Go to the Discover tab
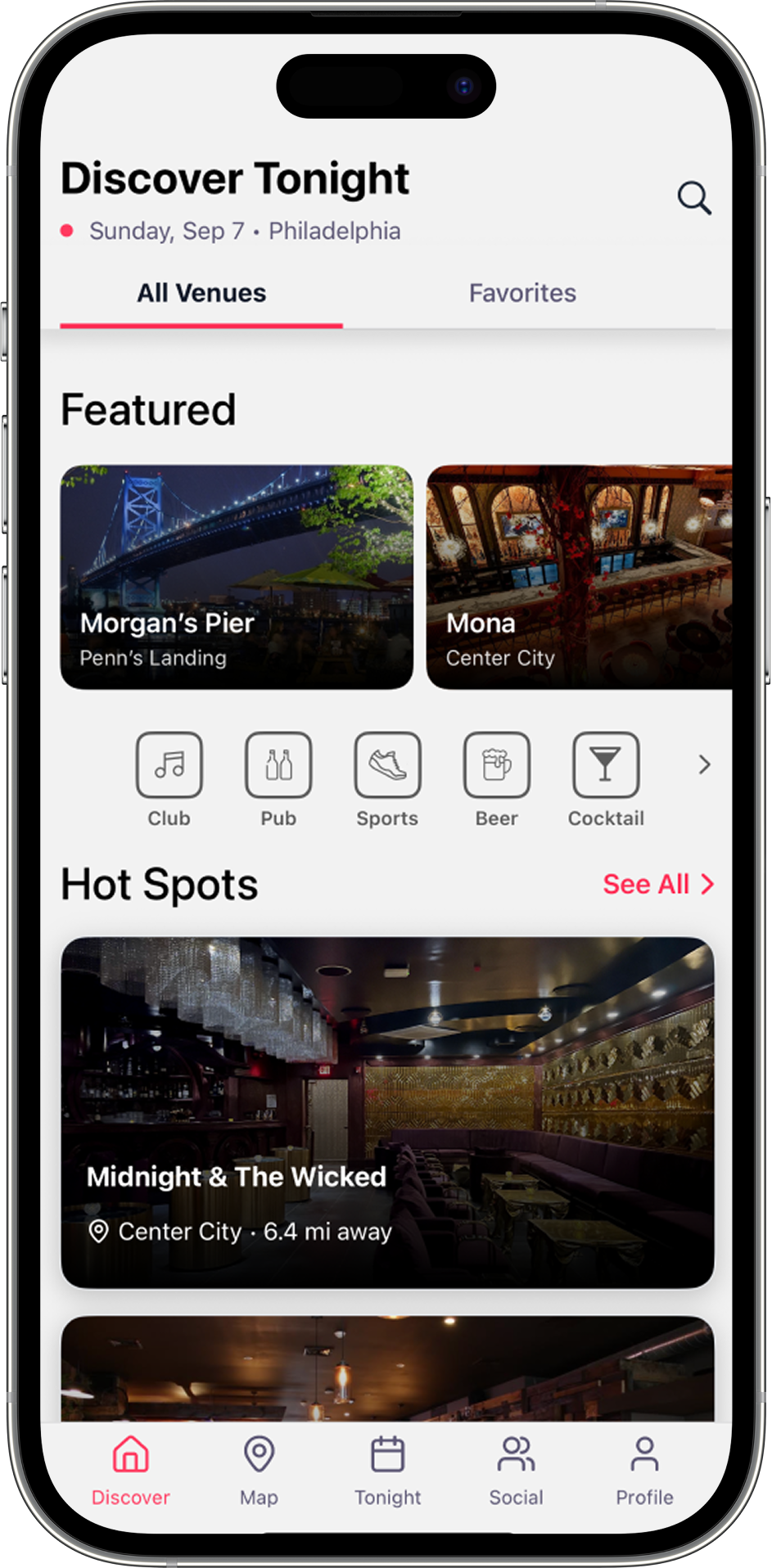This screenshot has width=772, height=1568. coord(131,1471)
